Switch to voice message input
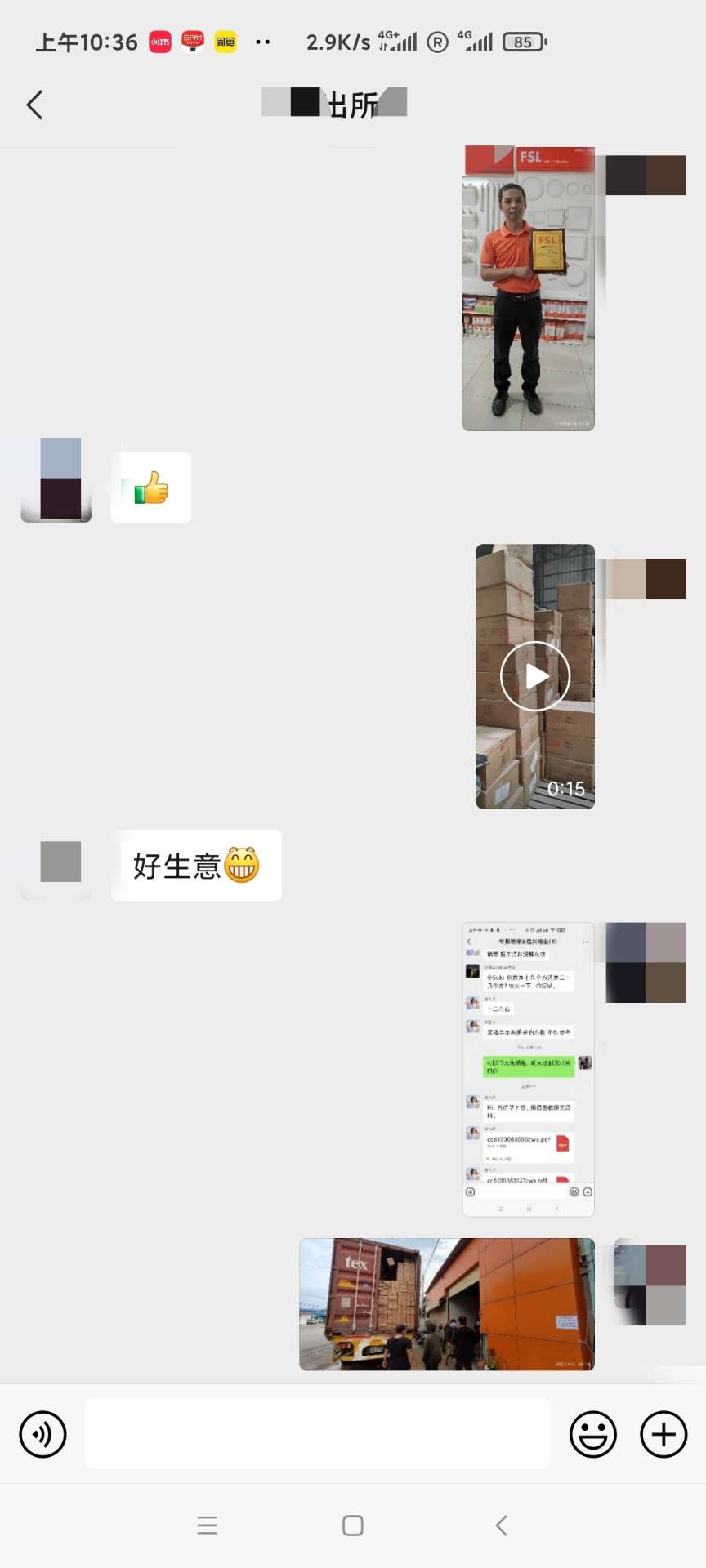Screen dimensions: 706x1568 coord(42,1434)
